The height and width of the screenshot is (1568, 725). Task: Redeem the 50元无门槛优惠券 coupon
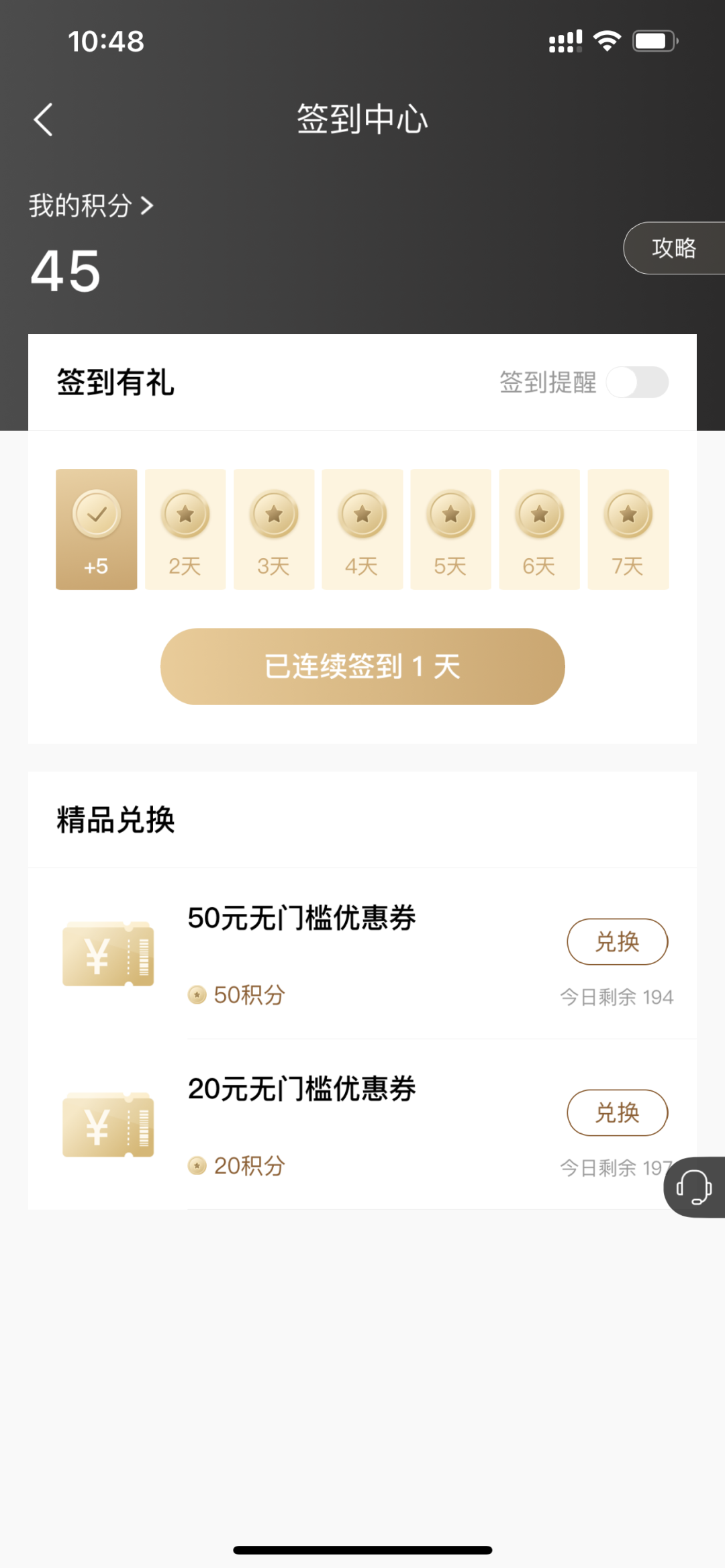click(617, 941)
